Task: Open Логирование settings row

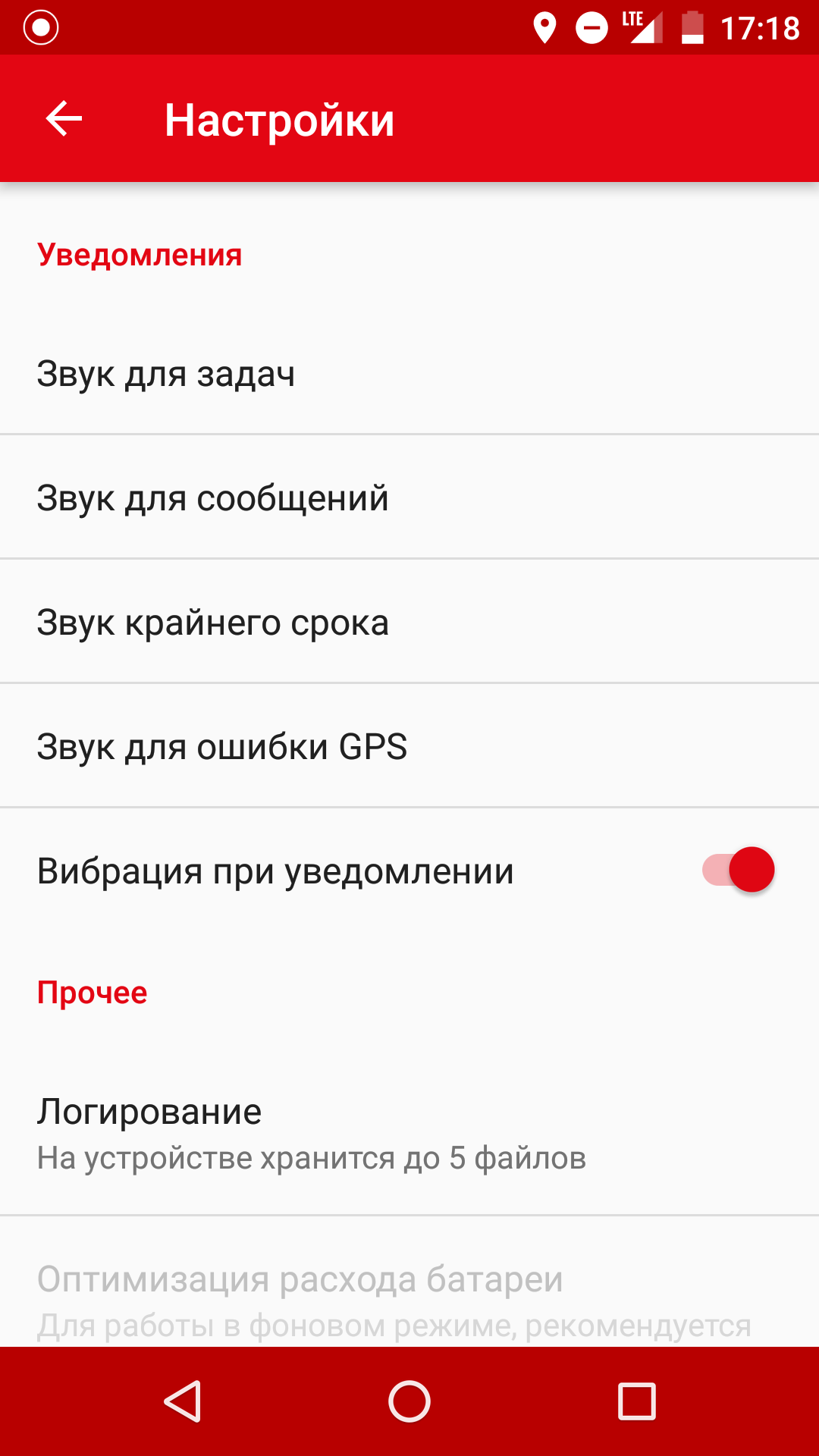Action: [x=409, y=1134]
